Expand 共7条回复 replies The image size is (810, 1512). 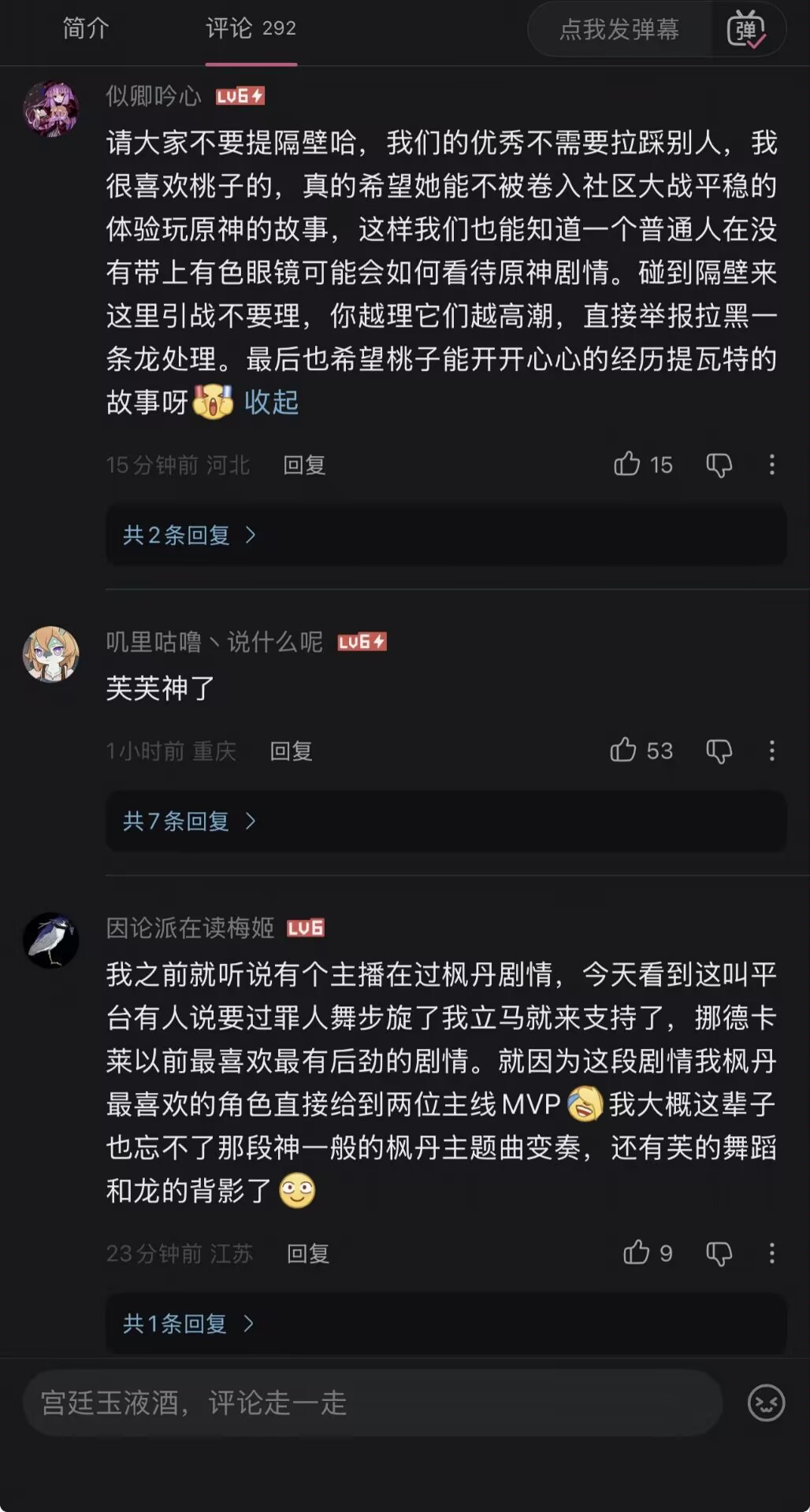coord(189,821)
